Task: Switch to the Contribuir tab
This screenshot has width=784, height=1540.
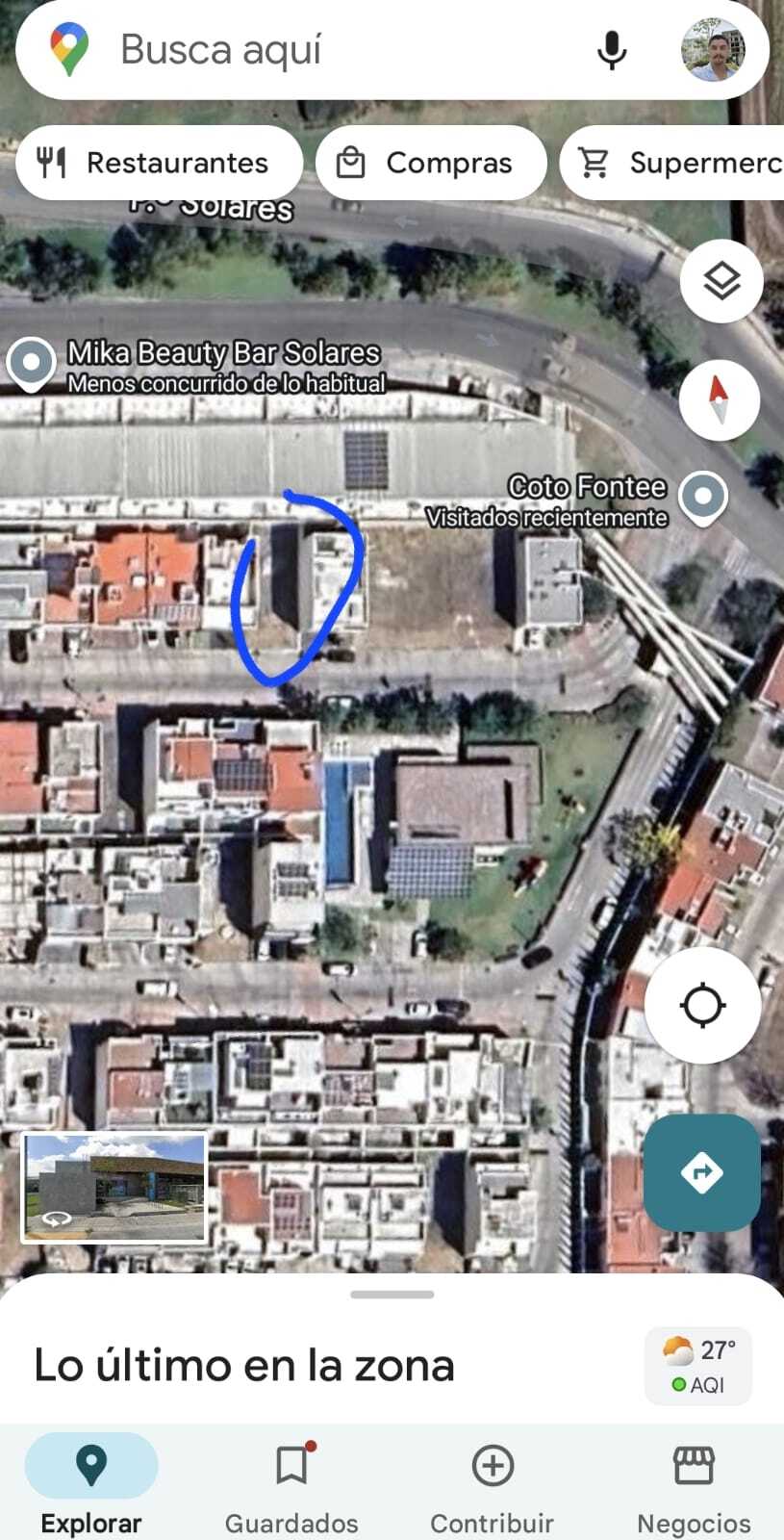Action: coord(492,1484)
